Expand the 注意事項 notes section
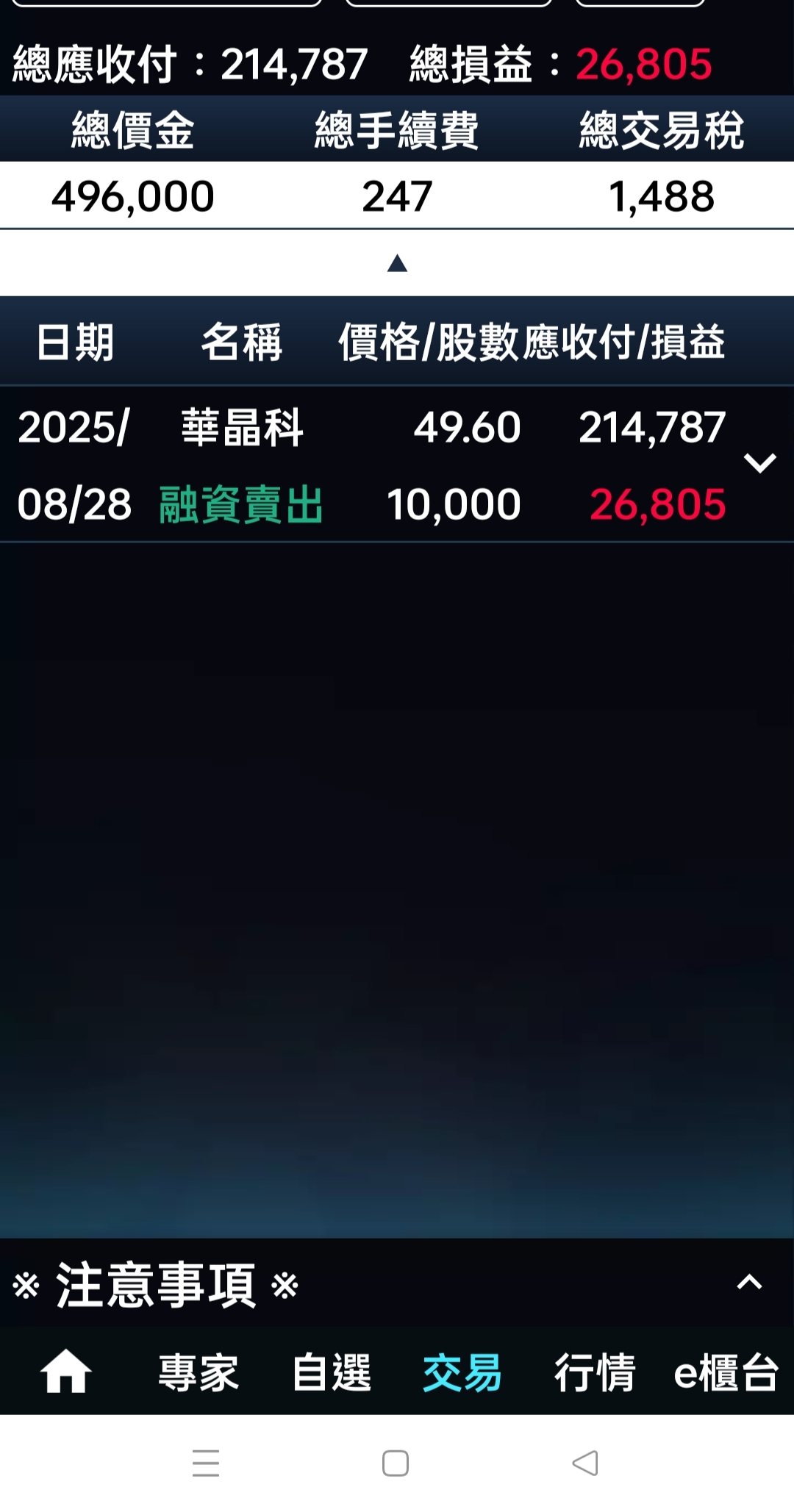 (749, 1283)
